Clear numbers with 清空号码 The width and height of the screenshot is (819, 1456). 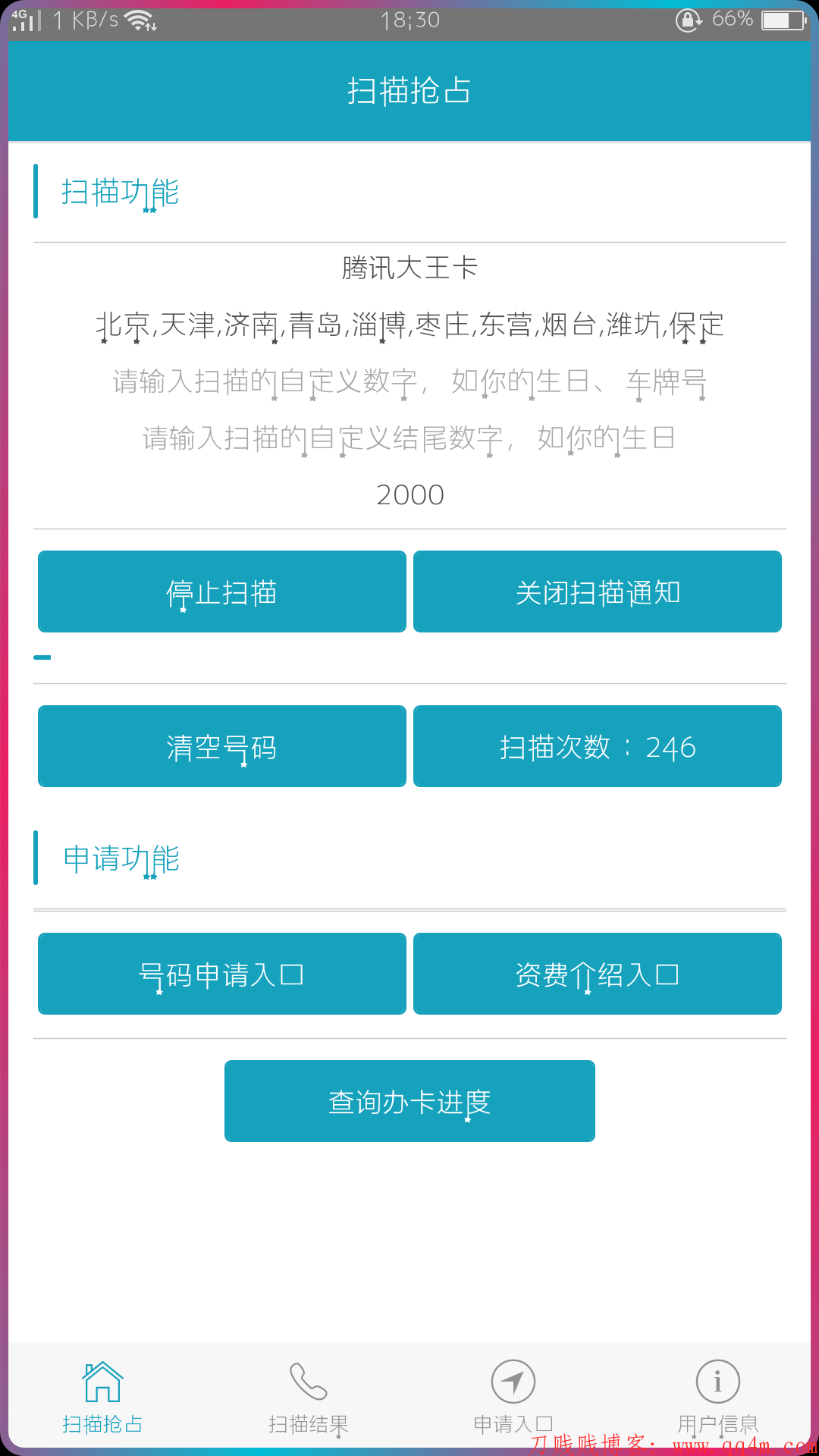[221, 747]
